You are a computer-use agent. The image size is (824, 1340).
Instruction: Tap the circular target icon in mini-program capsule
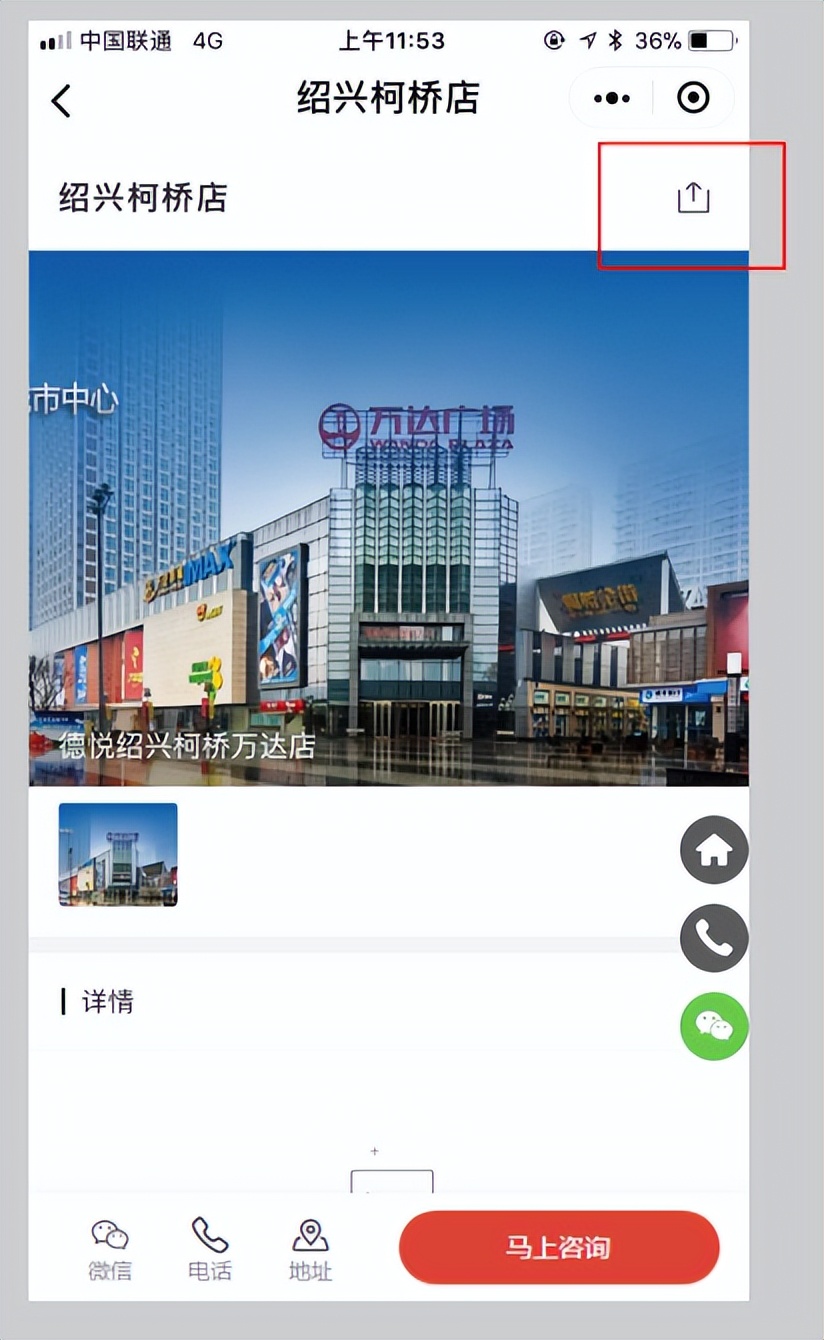pos(693,98)
